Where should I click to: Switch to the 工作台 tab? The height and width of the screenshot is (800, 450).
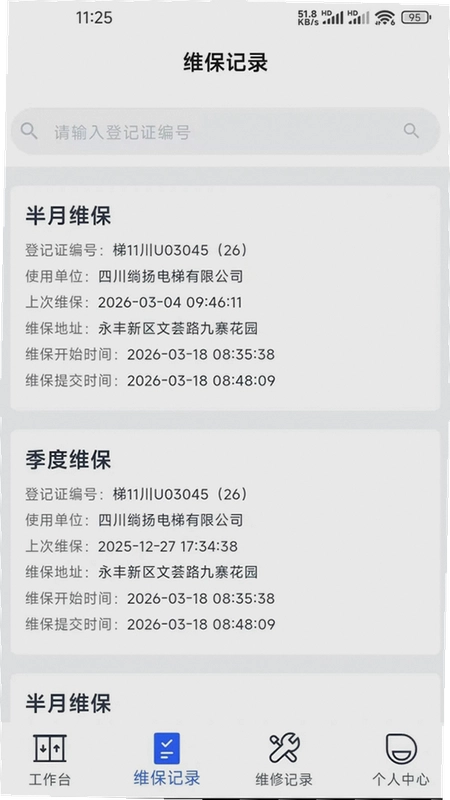(x=49, y=760)
